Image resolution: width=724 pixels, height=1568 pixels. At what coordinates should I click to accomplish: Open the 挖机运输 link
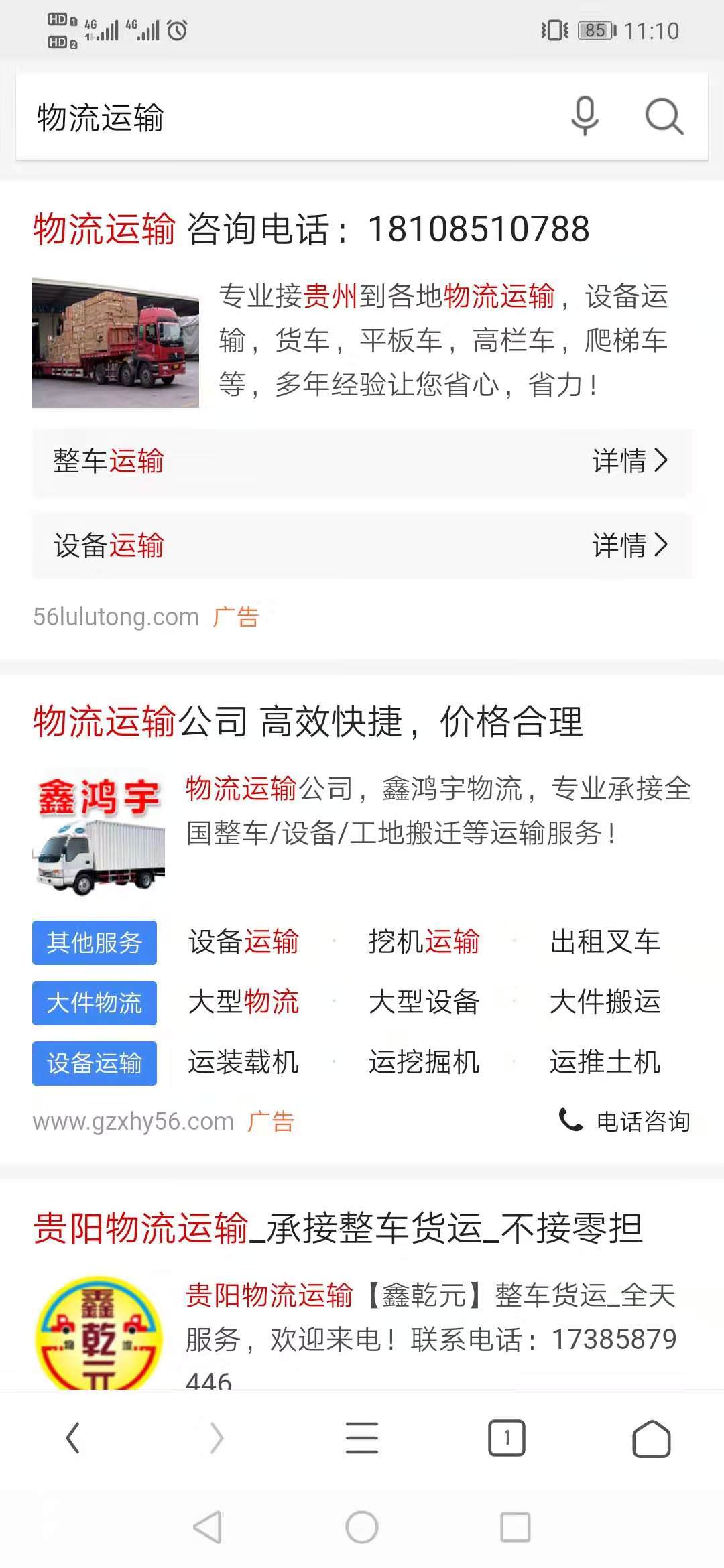tap(424, 941)
